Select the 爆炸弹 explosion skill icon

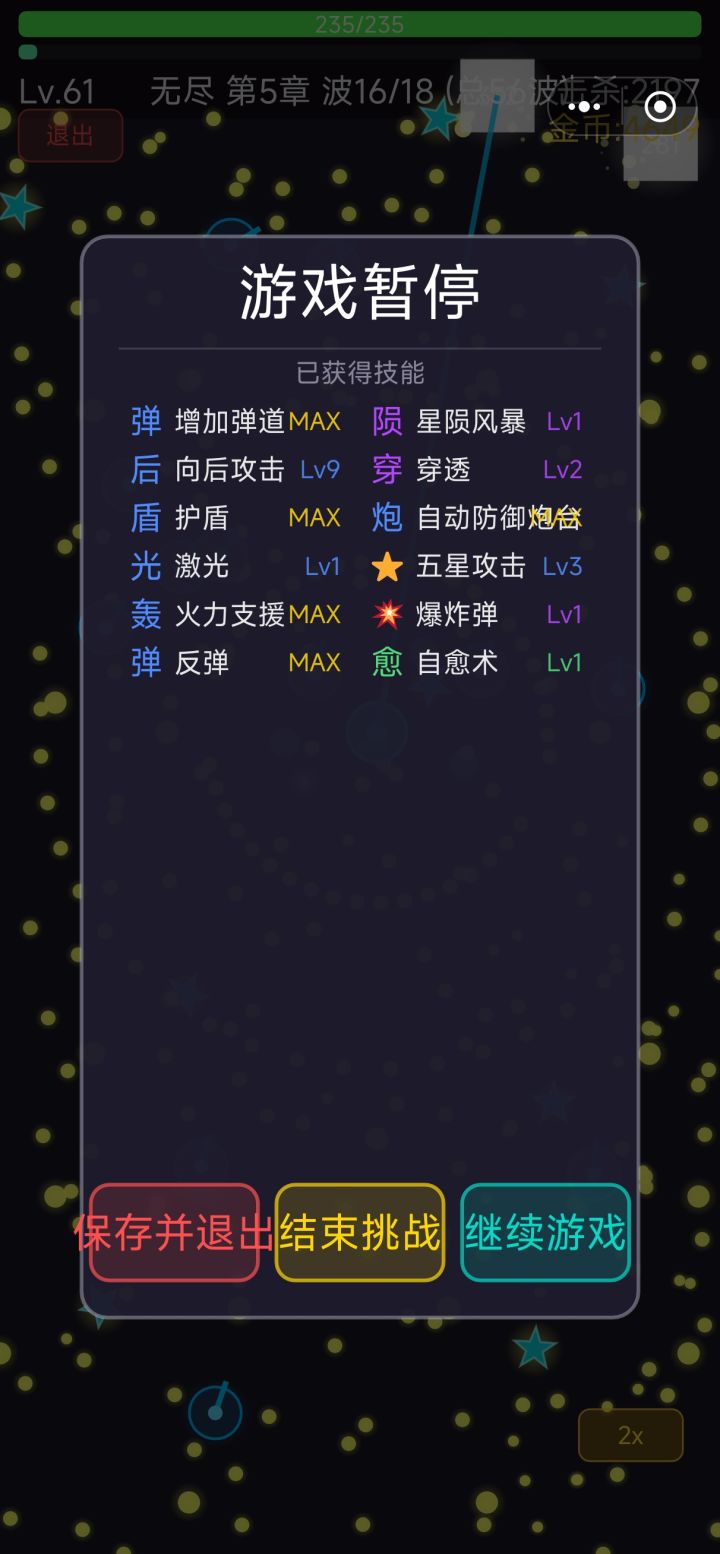click(386, 615)
